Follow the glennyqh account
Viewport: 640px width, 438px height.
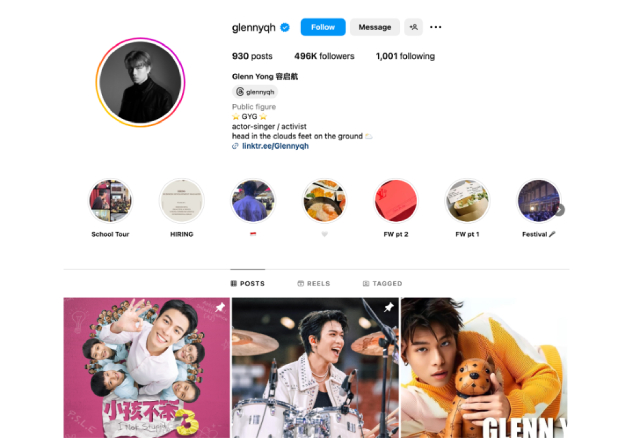point(323,27)
